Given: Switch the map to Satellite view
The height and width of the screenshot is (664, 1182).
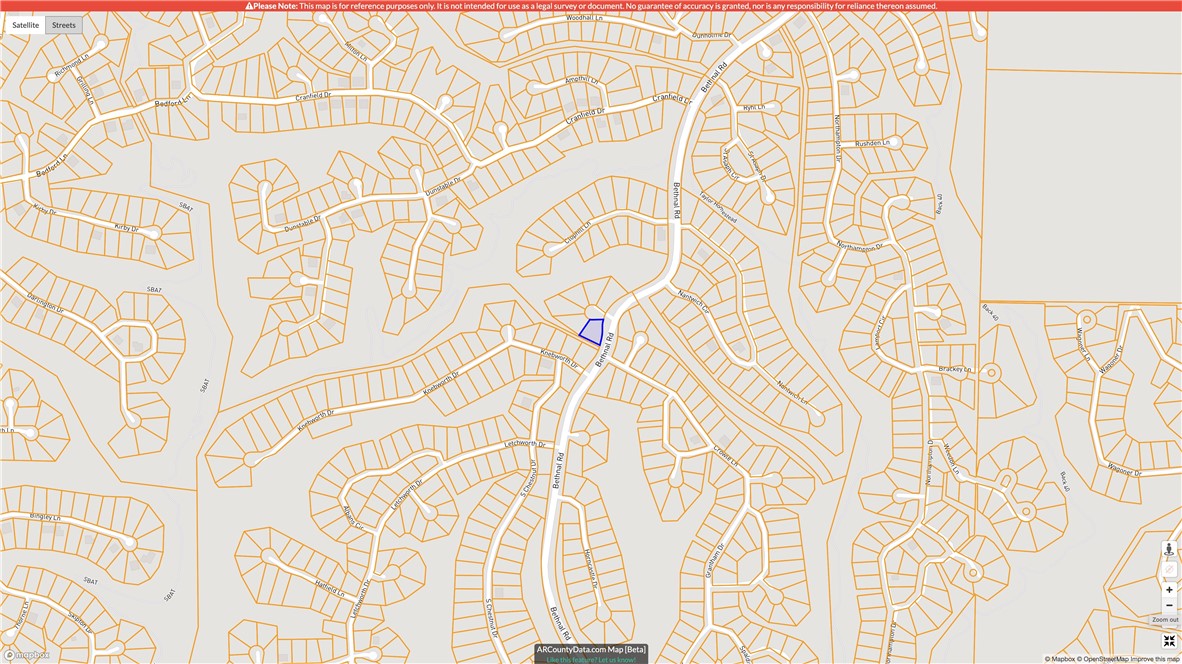Looking at the screenshot, I should (25, 25).
